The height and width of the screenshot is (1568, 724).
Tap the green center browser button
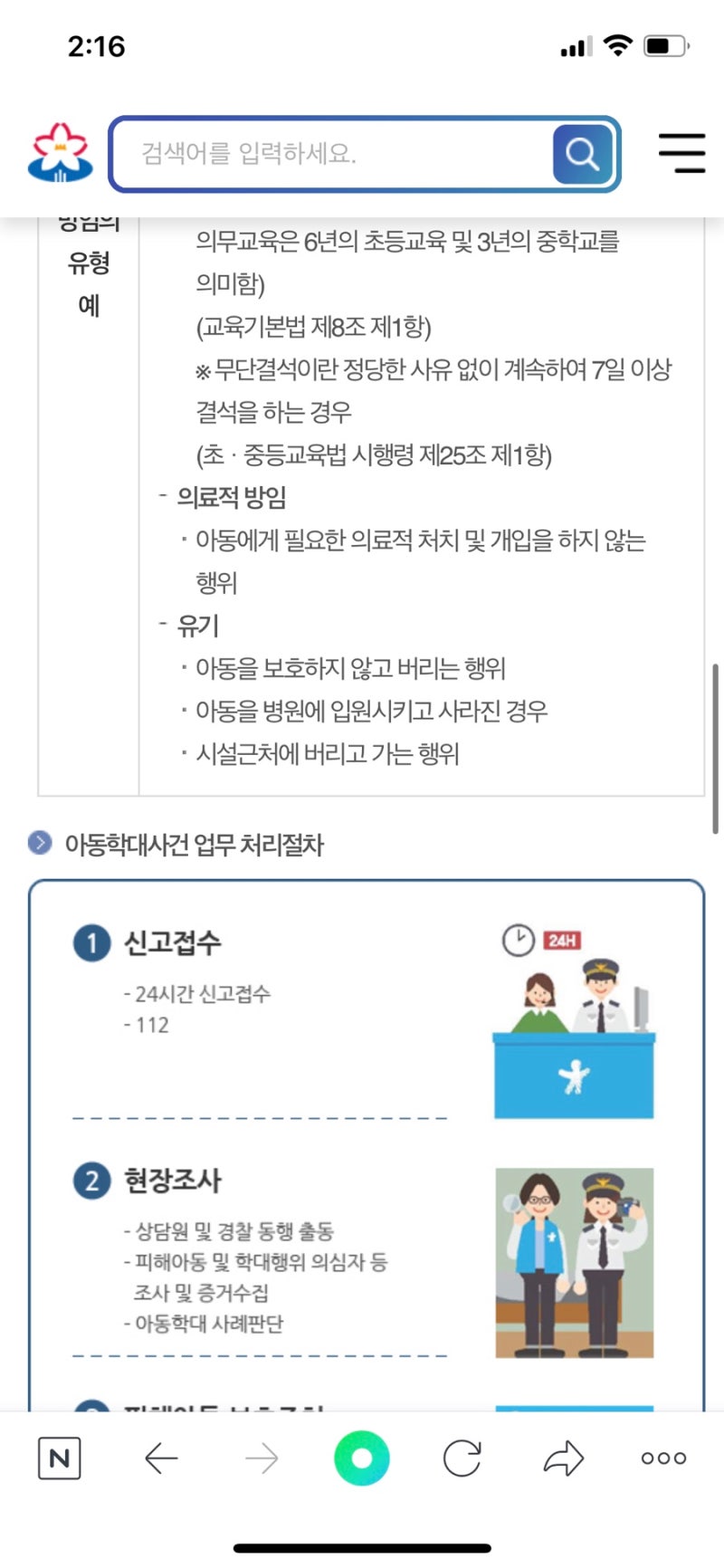361,1458
